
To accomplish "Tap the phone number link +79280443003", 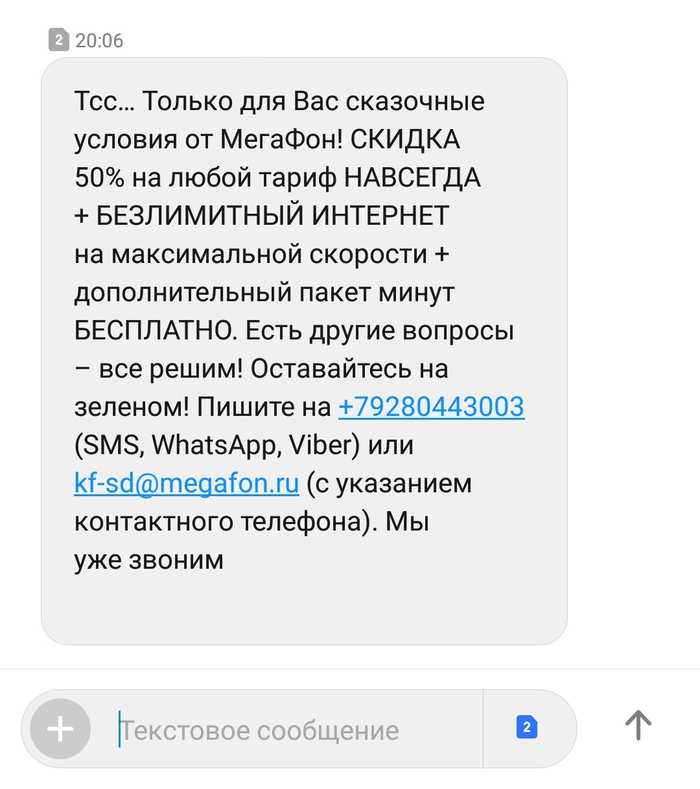I will pos(431,408).
